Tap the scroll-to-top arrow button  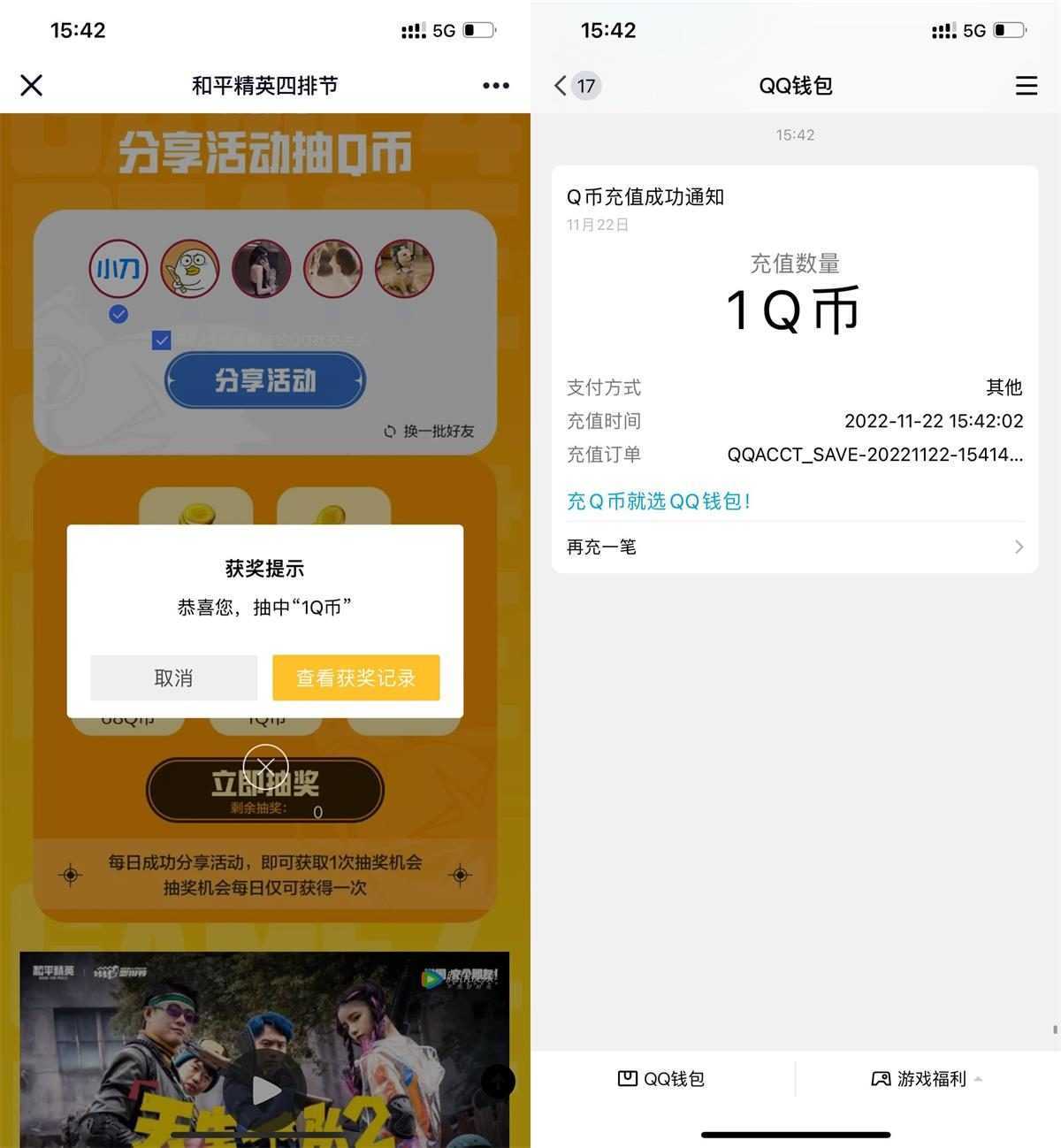[x=498, y=1081]
